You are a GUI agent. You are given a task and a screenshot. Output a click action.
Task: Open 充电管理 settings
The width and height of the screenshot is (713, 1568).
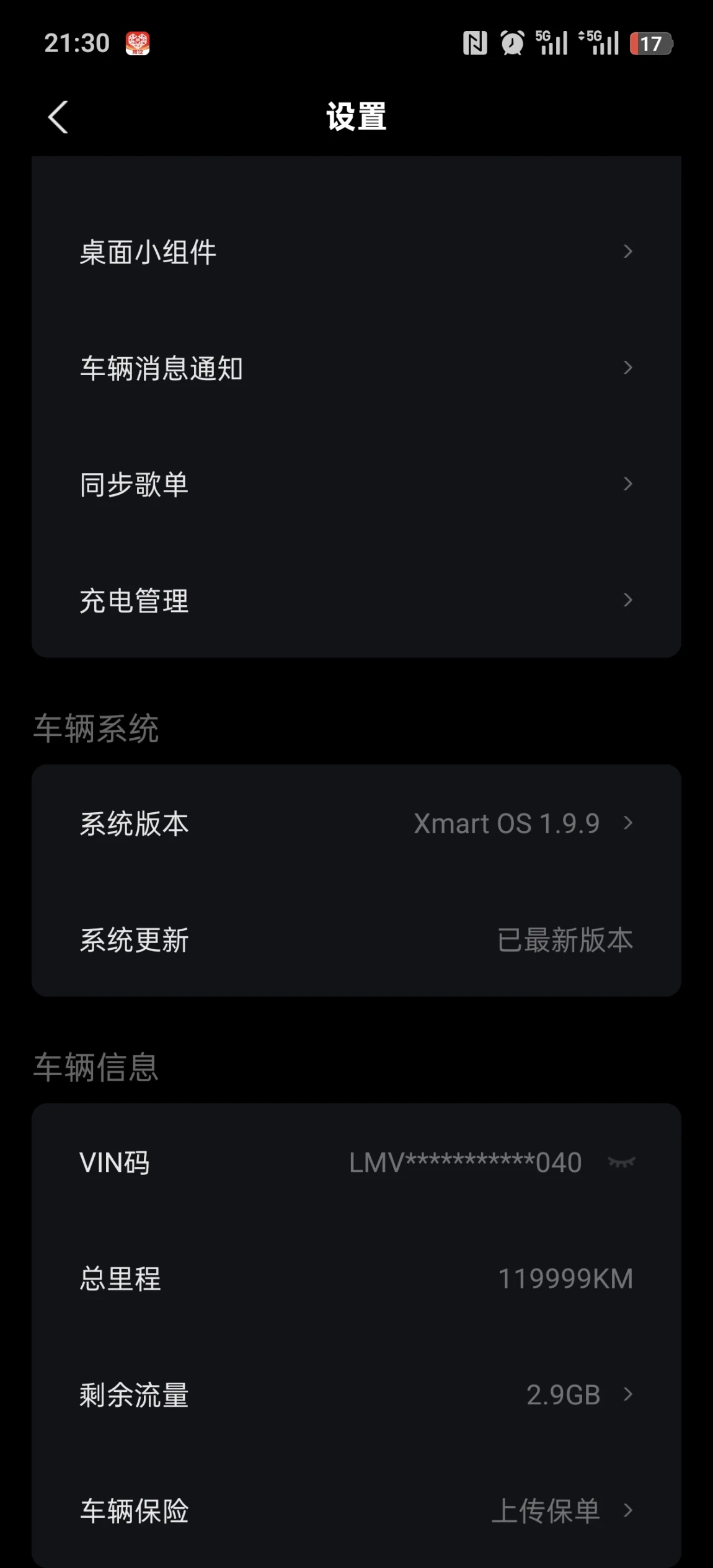tap(356, 600)
